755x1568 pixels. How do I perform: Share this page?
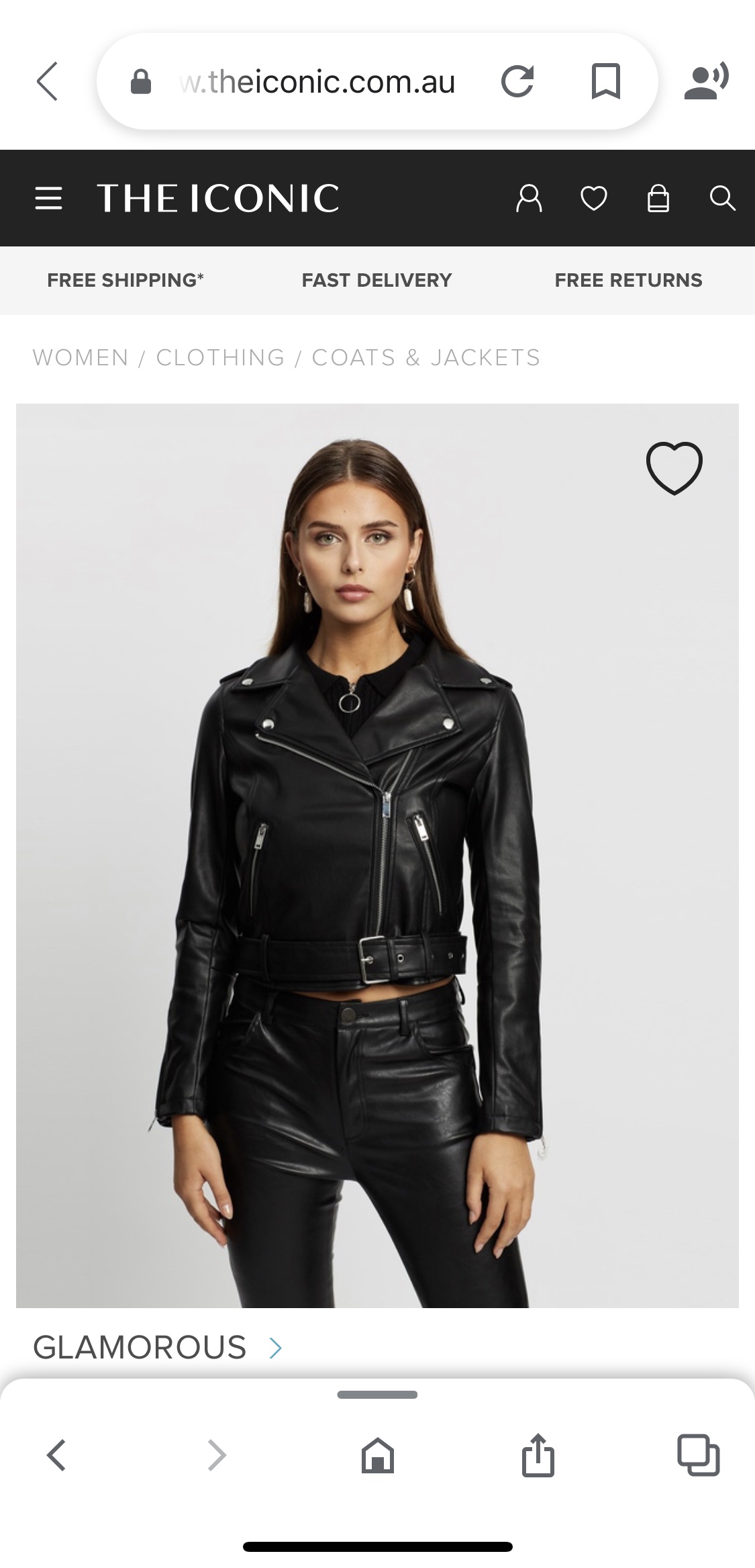click(x=538, y=1455)
